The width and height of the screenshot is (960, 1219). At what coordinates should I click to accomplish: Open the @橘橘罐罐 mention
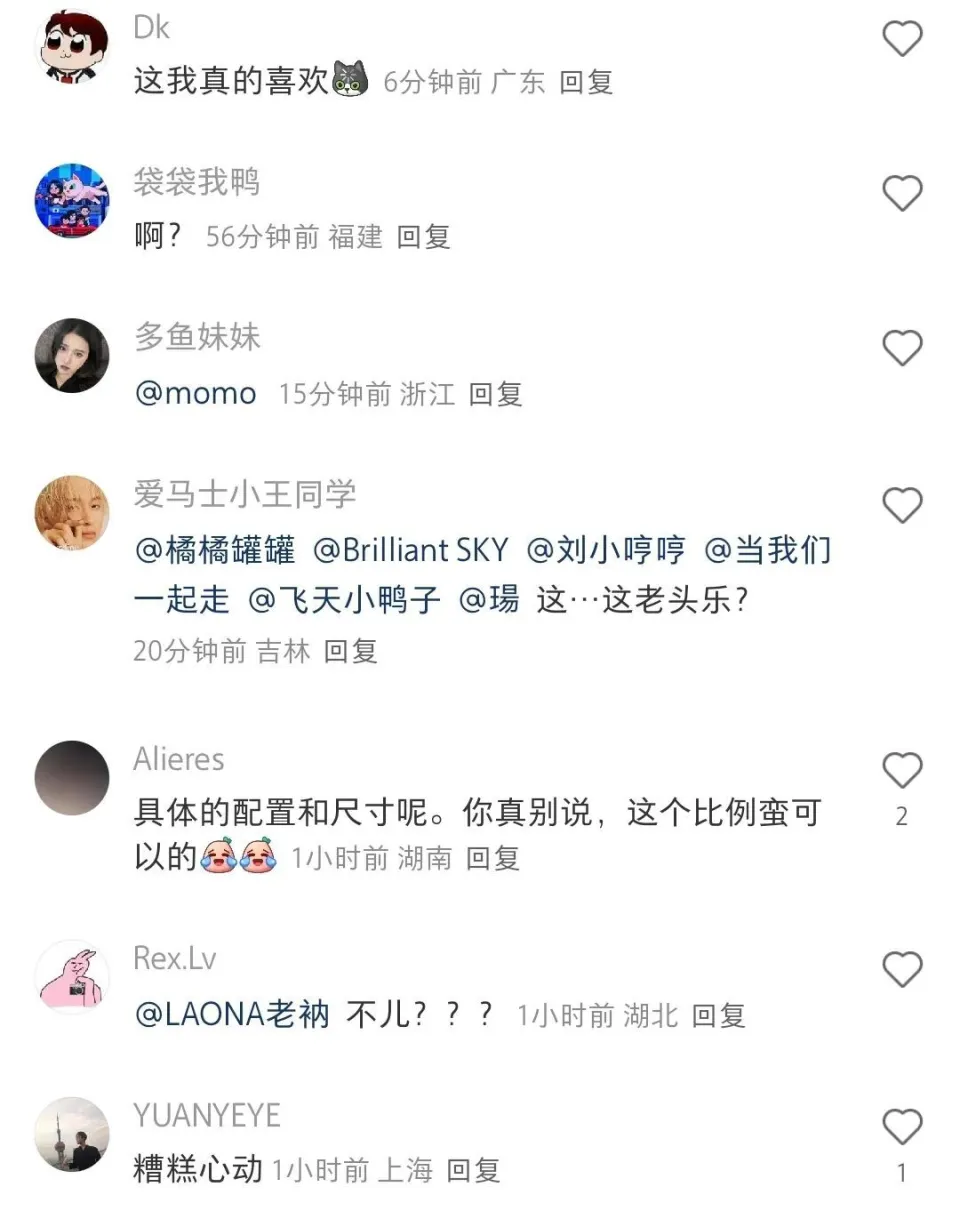click(215, 550)
